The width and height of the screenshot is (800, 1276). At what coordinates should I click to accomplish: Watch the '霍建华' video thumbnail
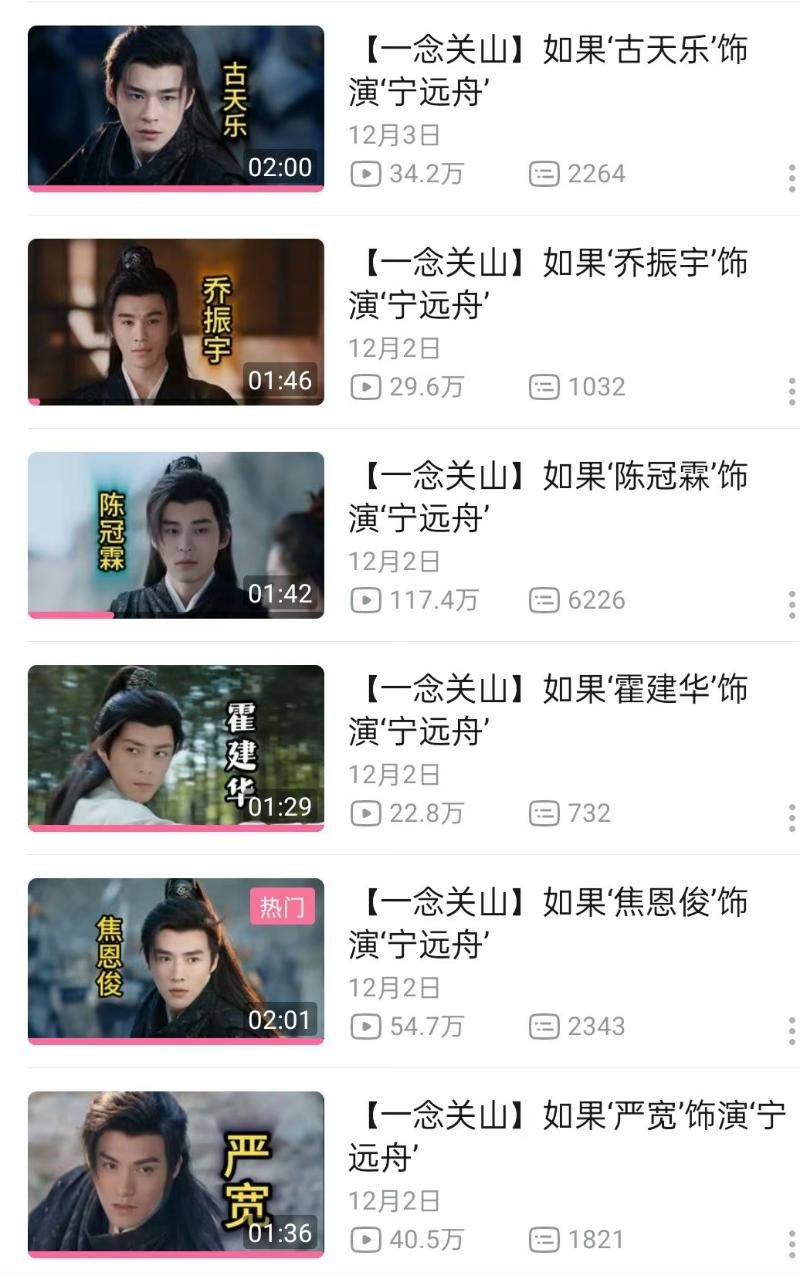point(176,747)
